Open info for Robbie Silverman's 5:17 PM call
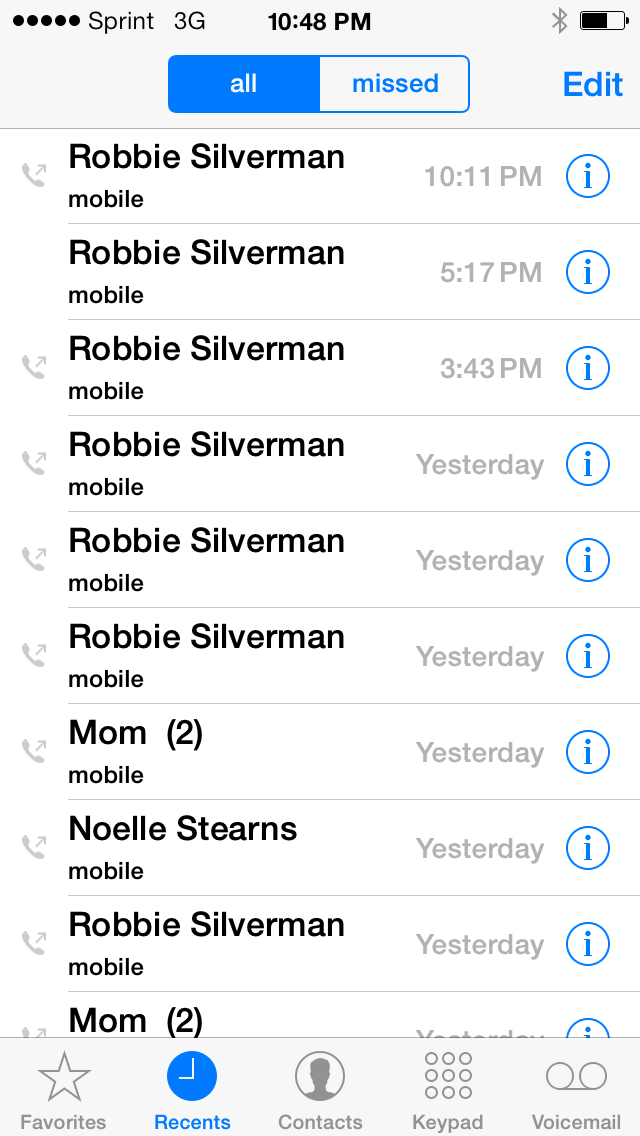 point(588,272)
